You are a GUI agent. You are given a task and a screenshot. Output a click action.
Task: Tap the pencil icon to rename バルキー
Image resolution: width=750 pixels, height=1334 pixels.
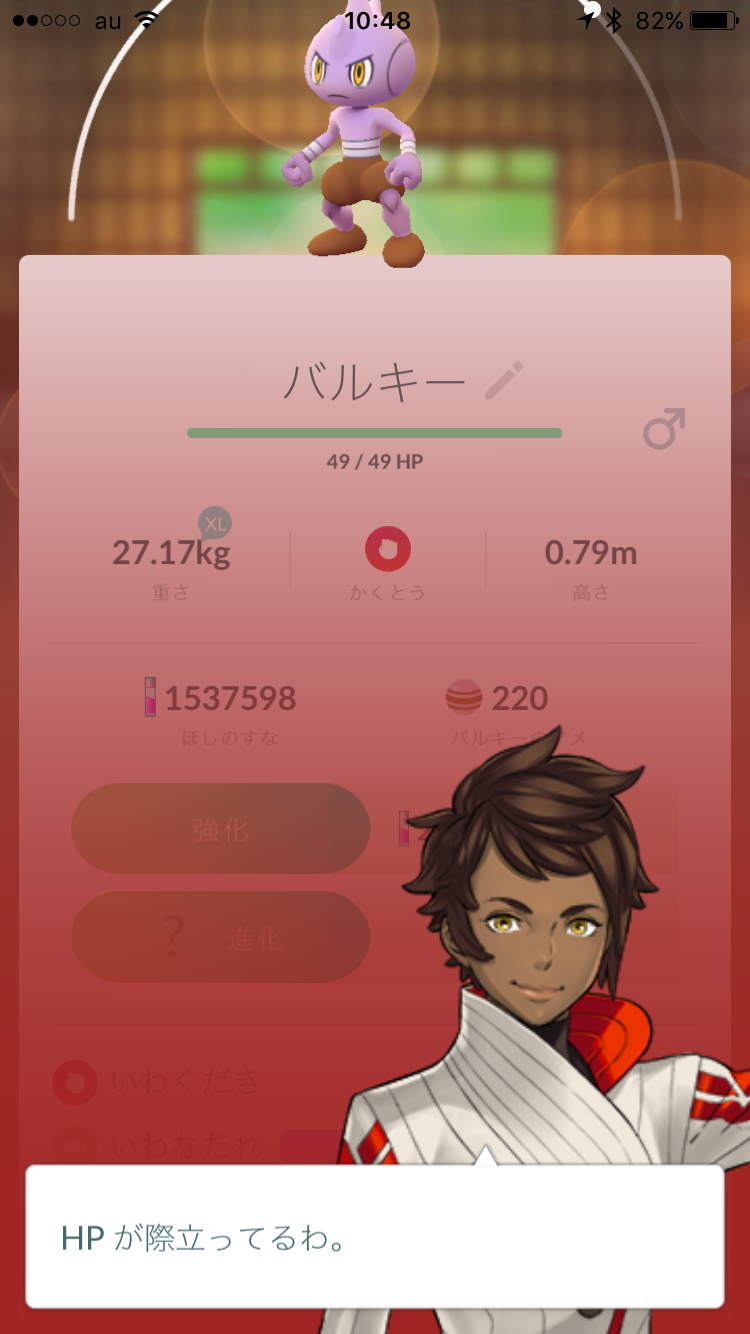point(504,381)
